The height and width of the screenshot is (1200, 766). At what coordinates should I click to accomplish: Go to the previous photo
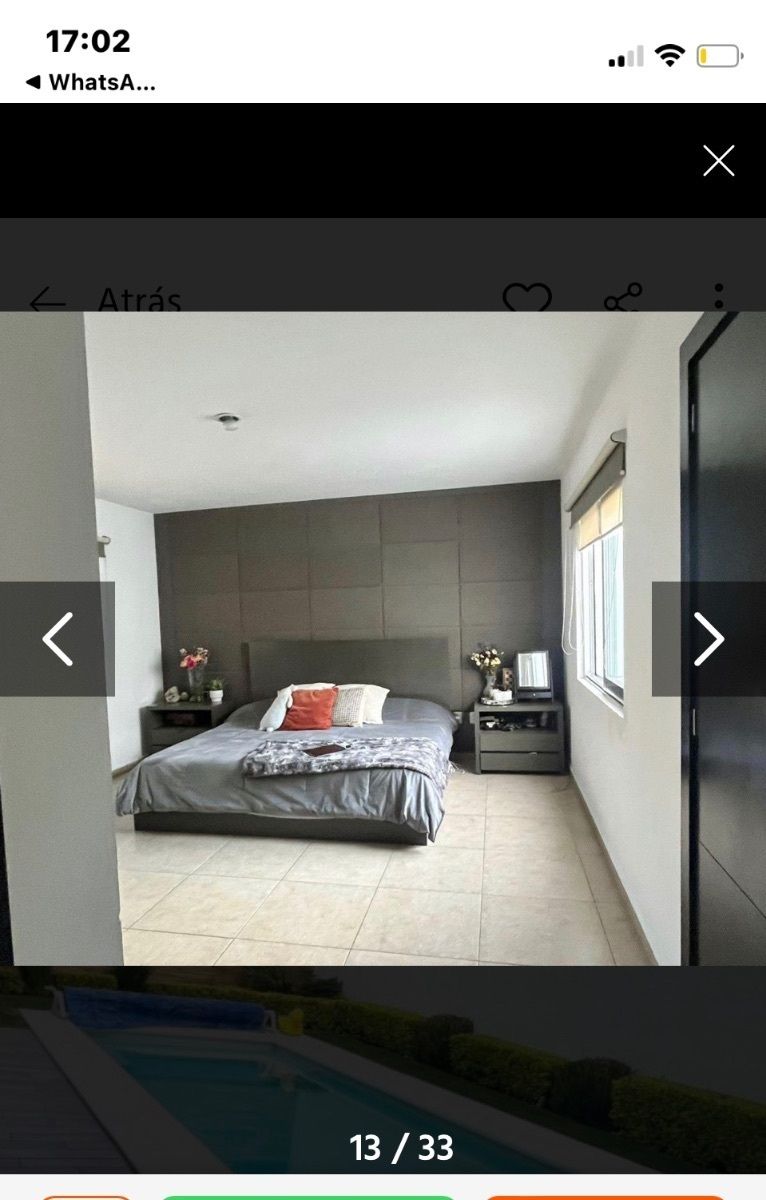coord(57,639)
